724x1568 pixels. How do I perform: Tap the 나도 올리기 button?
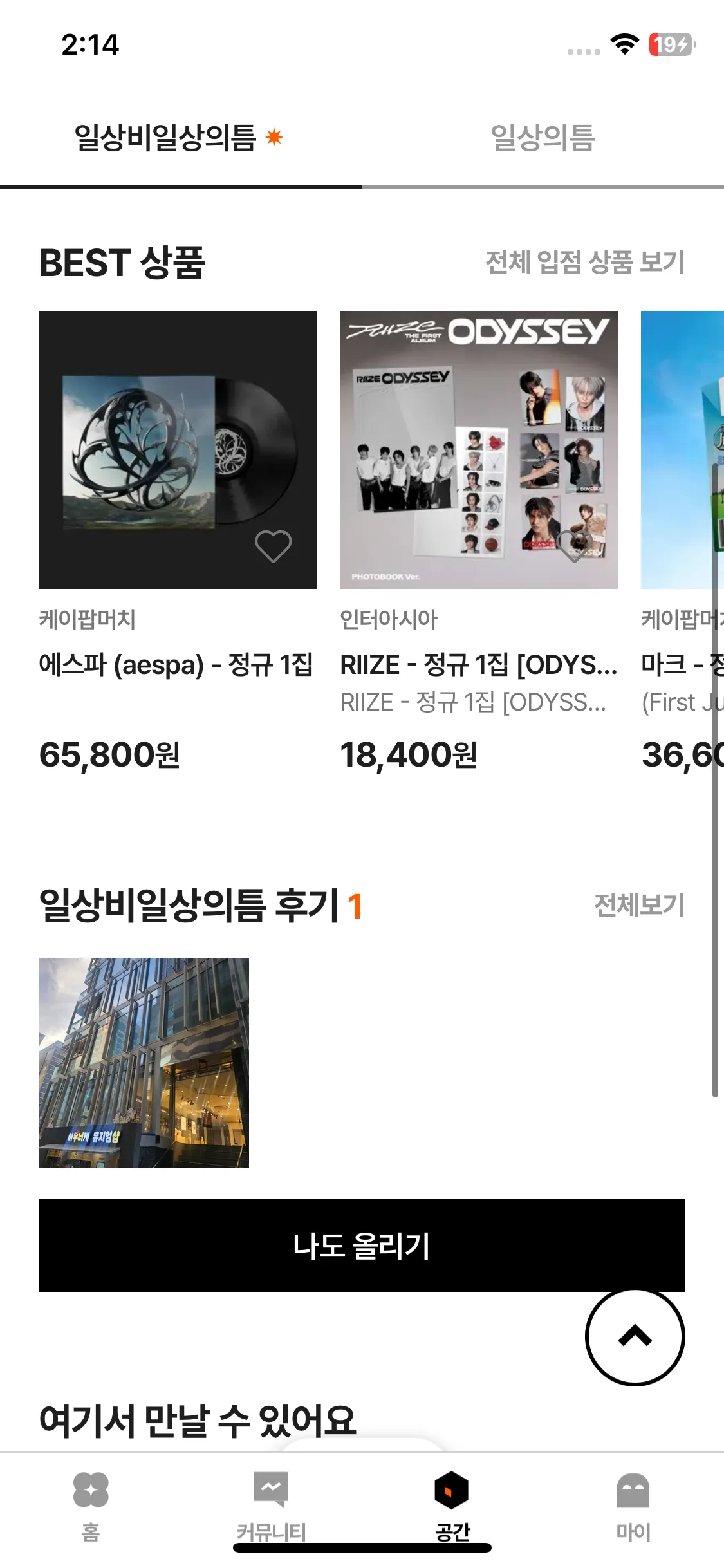(362, 1246)
